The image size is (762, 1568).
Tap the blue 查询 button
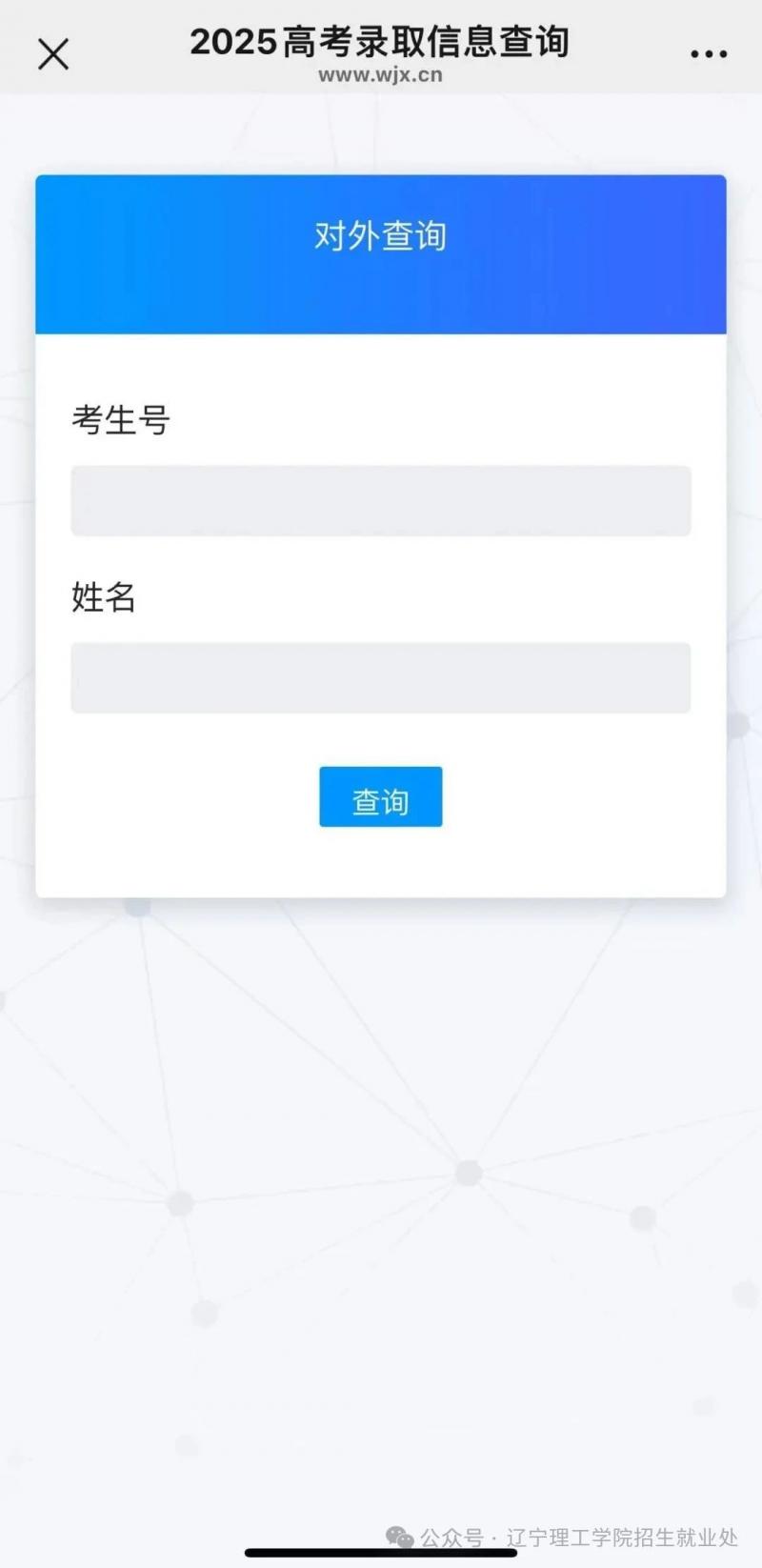381,797
